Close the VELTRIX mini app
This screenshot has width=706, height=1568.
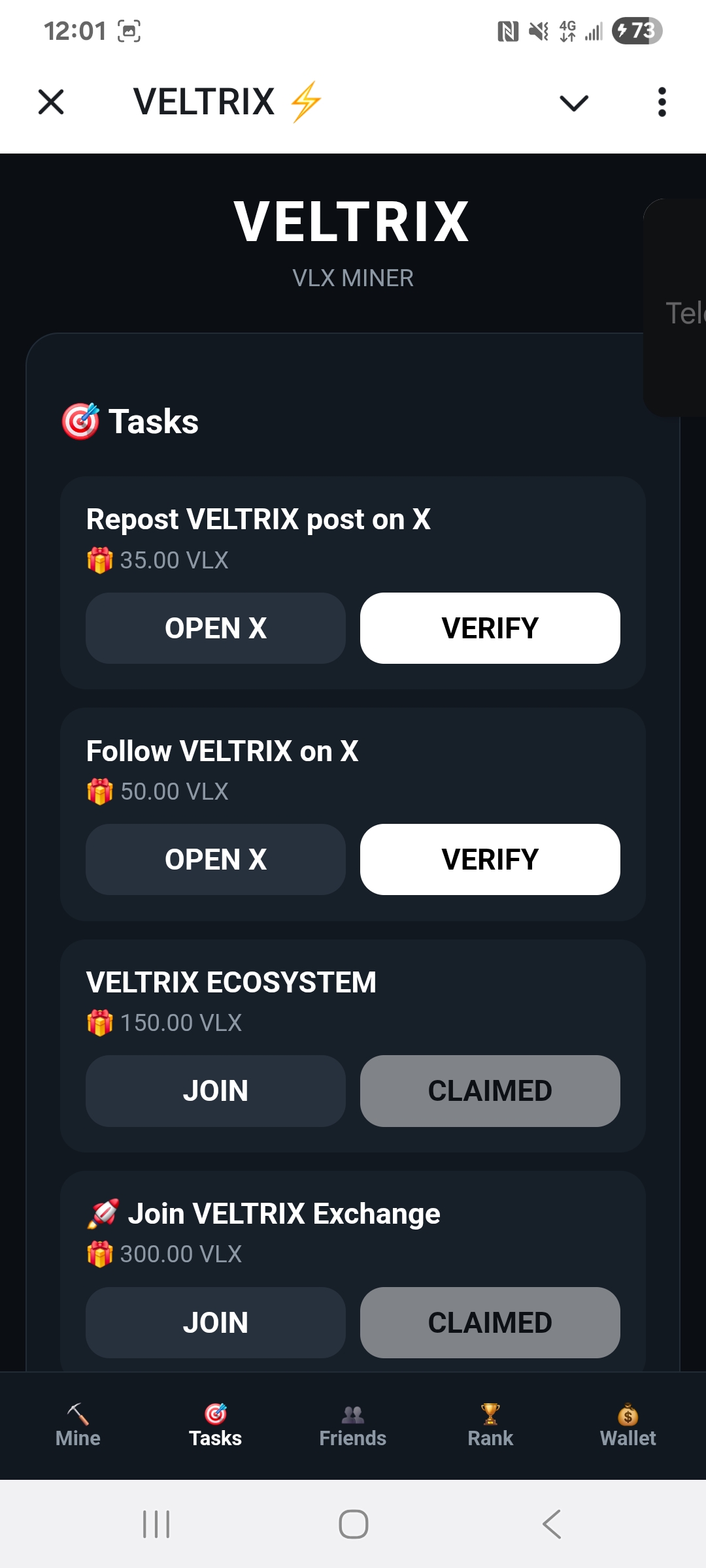pyautogui.click(x=51, y=102)
